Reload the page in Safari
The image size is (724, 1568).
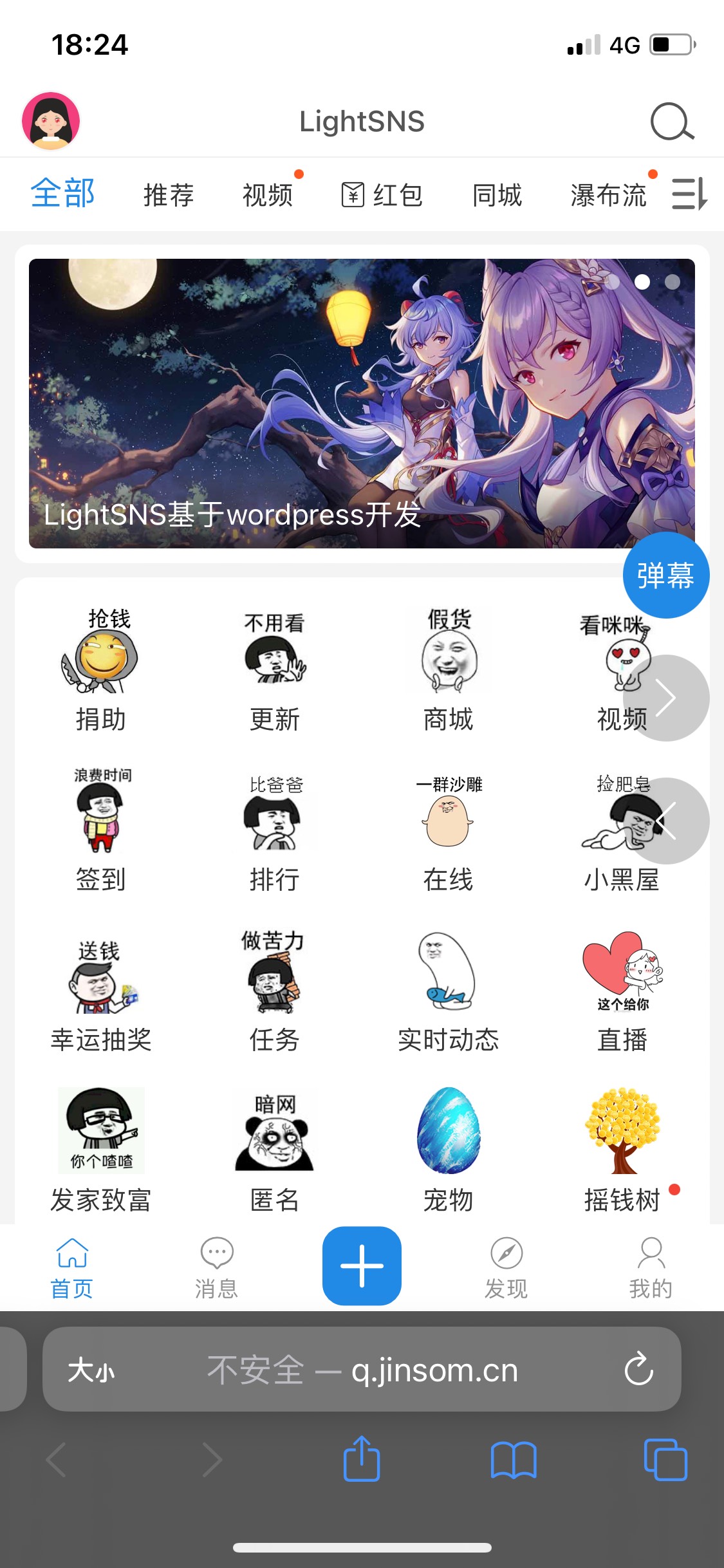(x=638, y=1369)
